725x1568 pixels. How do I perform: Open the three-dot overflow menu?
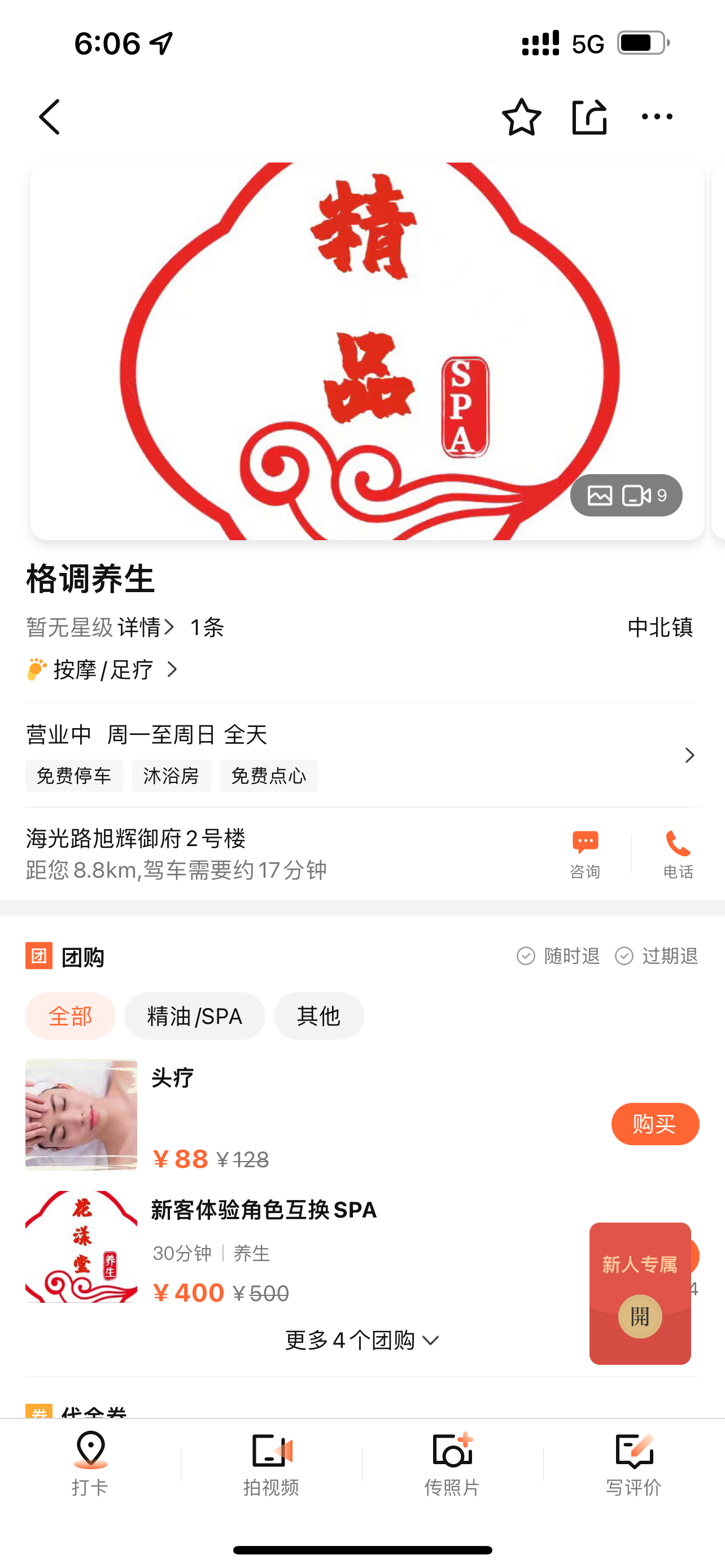[657, 117]
